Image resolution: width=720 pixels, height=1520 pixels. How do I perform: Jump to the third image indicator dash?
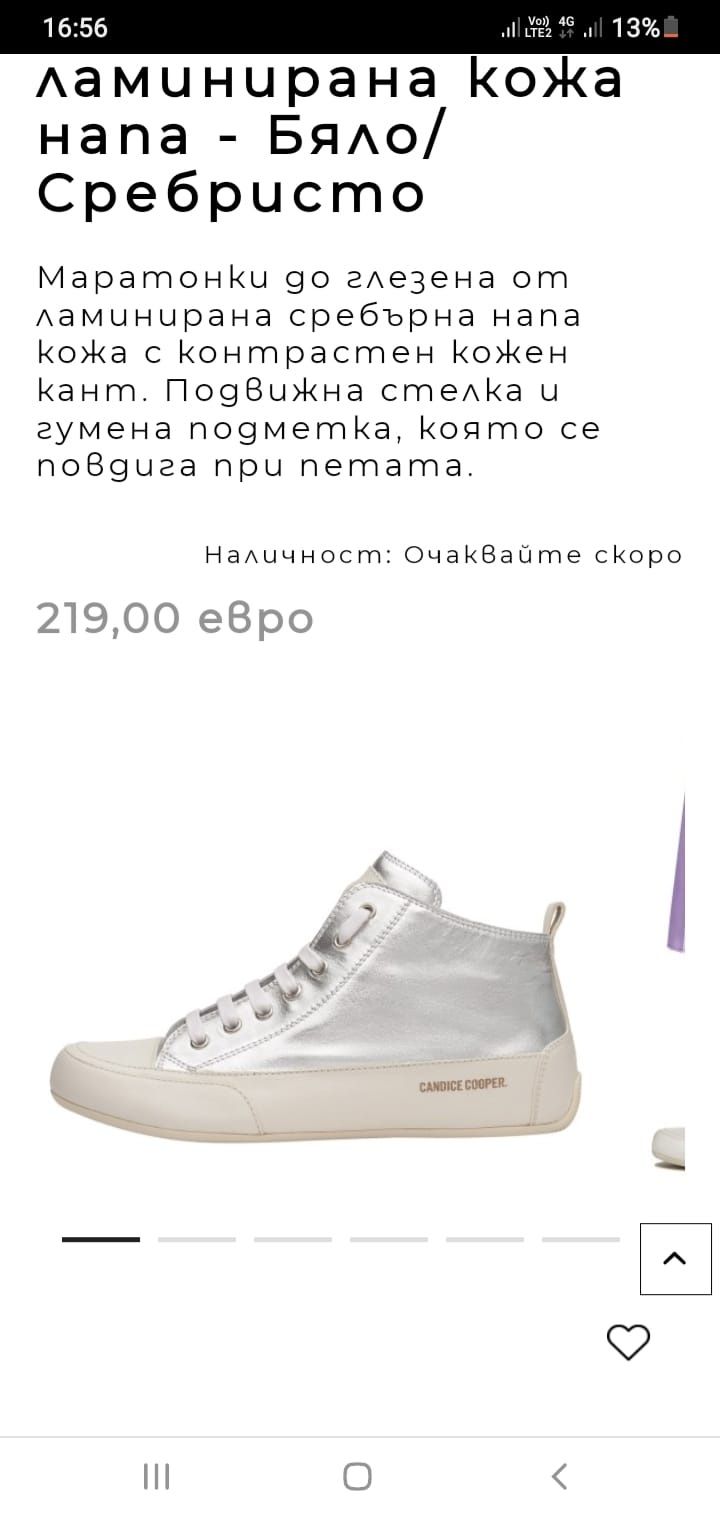pos(293,1240)
